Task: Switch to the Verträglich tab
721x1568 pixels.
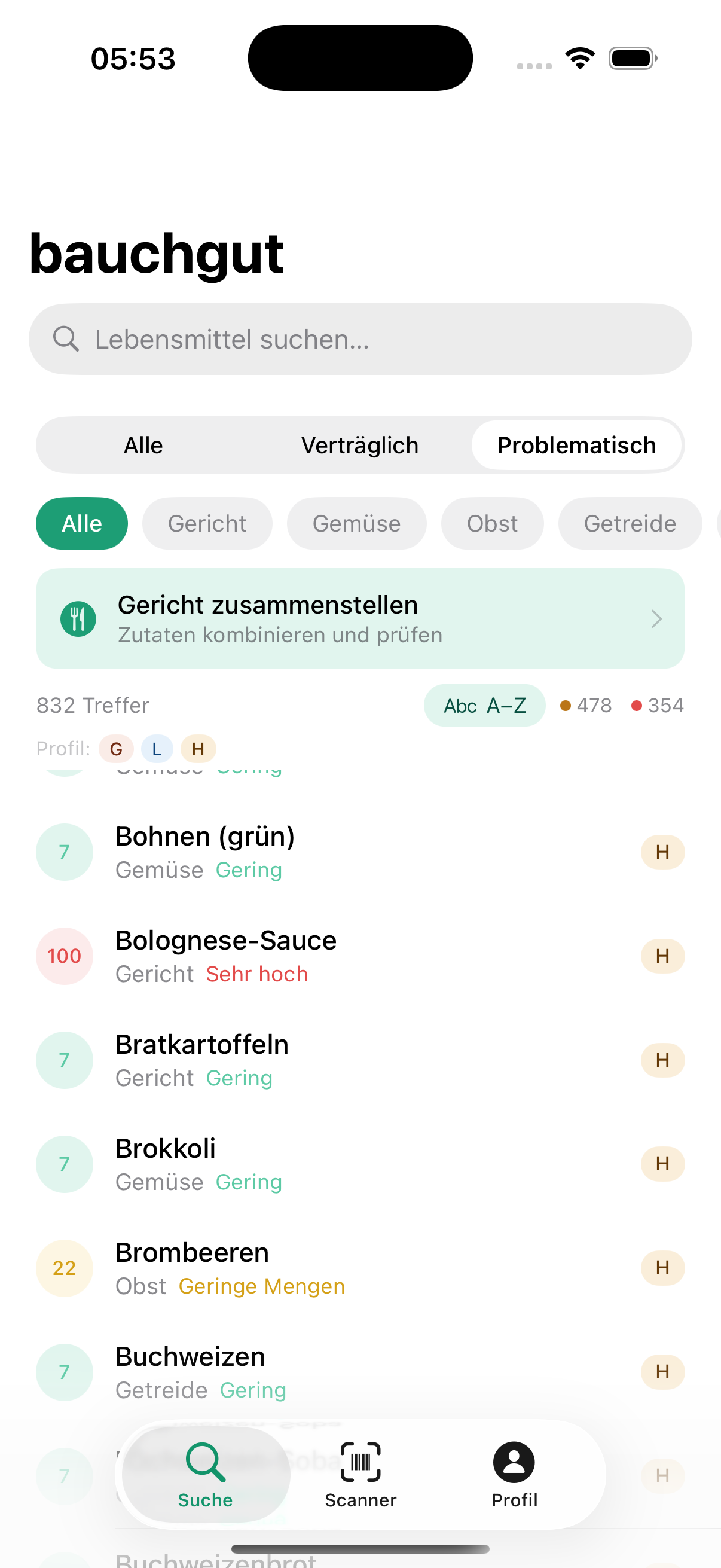Action: click(x=359, y=445)
